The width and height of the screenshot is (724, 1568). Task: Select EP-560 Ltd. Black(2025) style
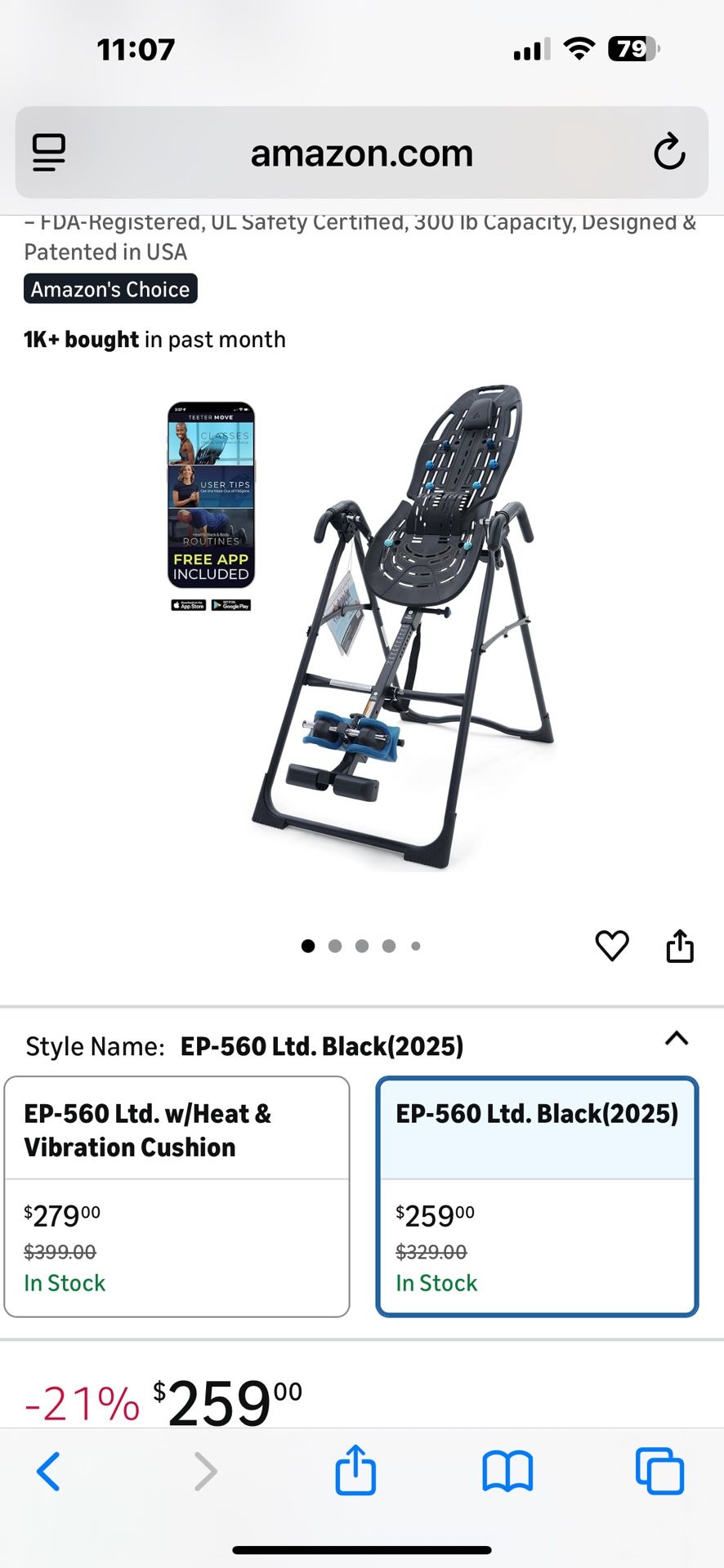[537, 1196]
